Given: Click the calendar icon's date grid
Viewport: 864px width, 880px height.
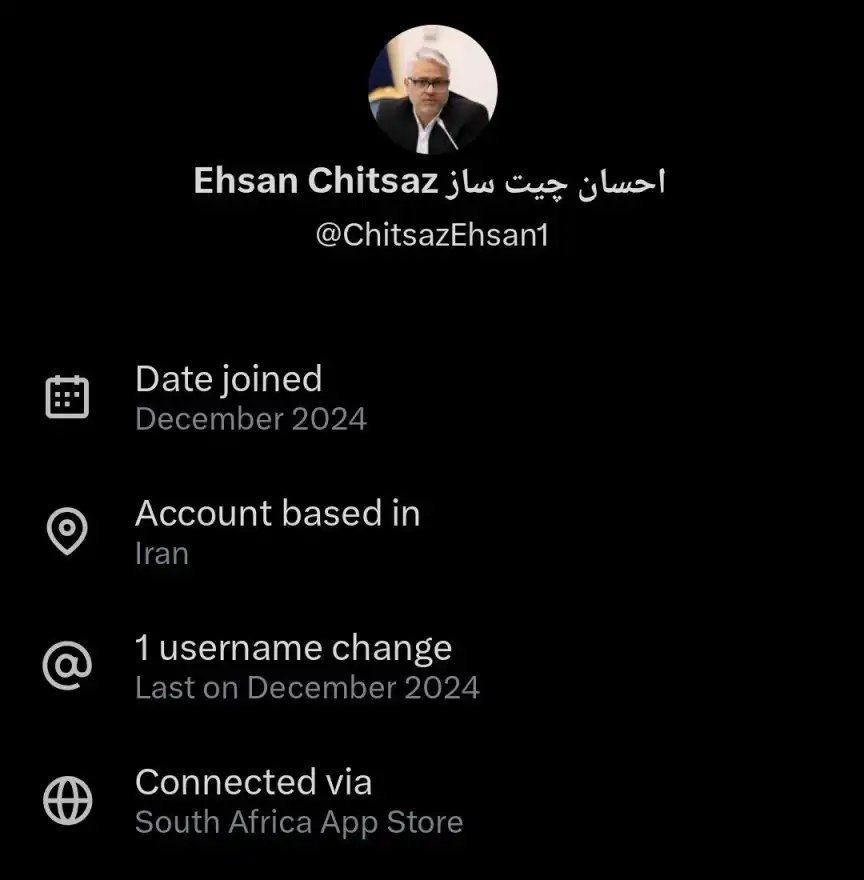Looking at the screenshot, I should click(x=67, y=400).
